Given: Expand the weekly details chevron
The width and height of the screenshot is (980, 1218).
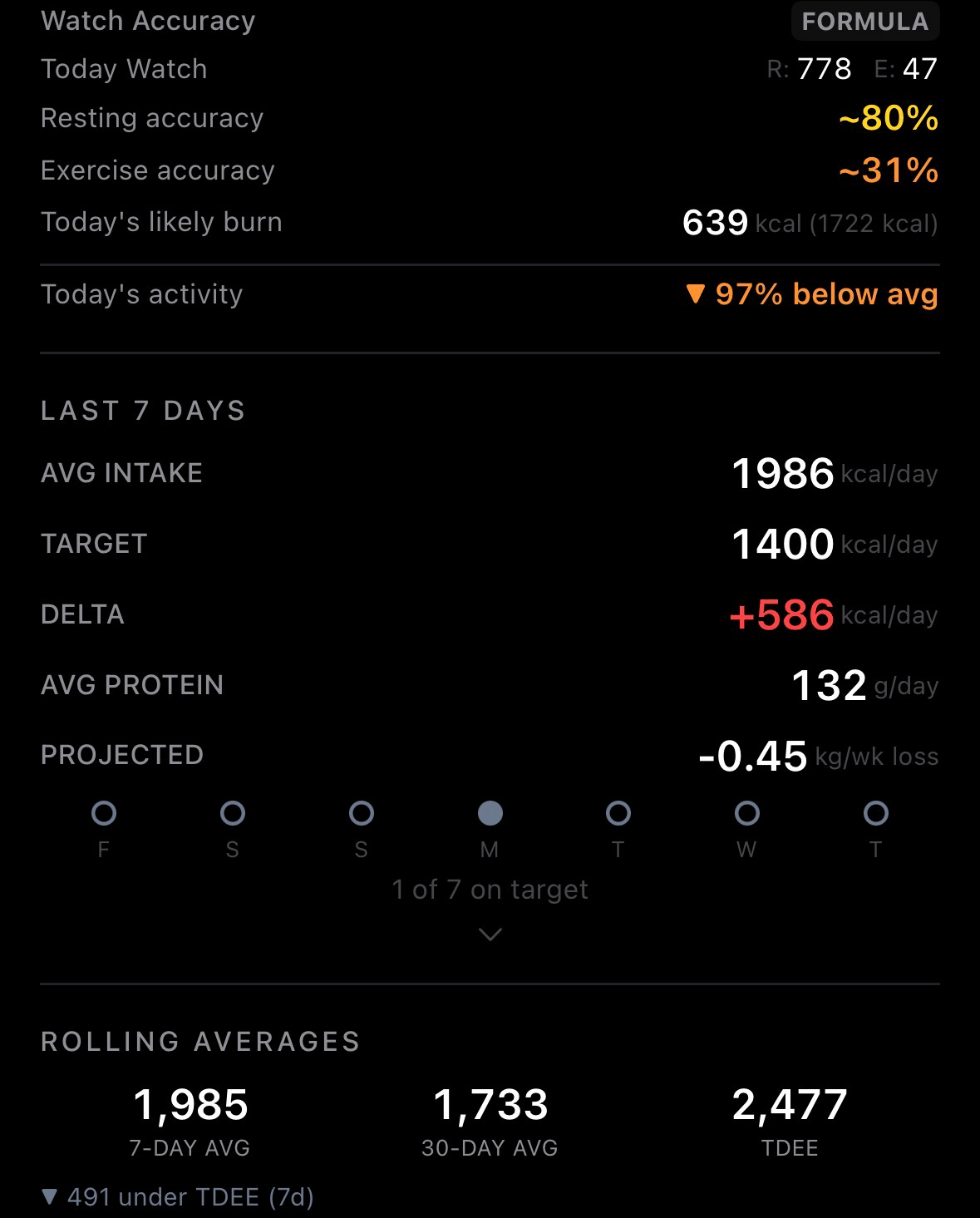Looking at the screenshot, I should 490,934.
